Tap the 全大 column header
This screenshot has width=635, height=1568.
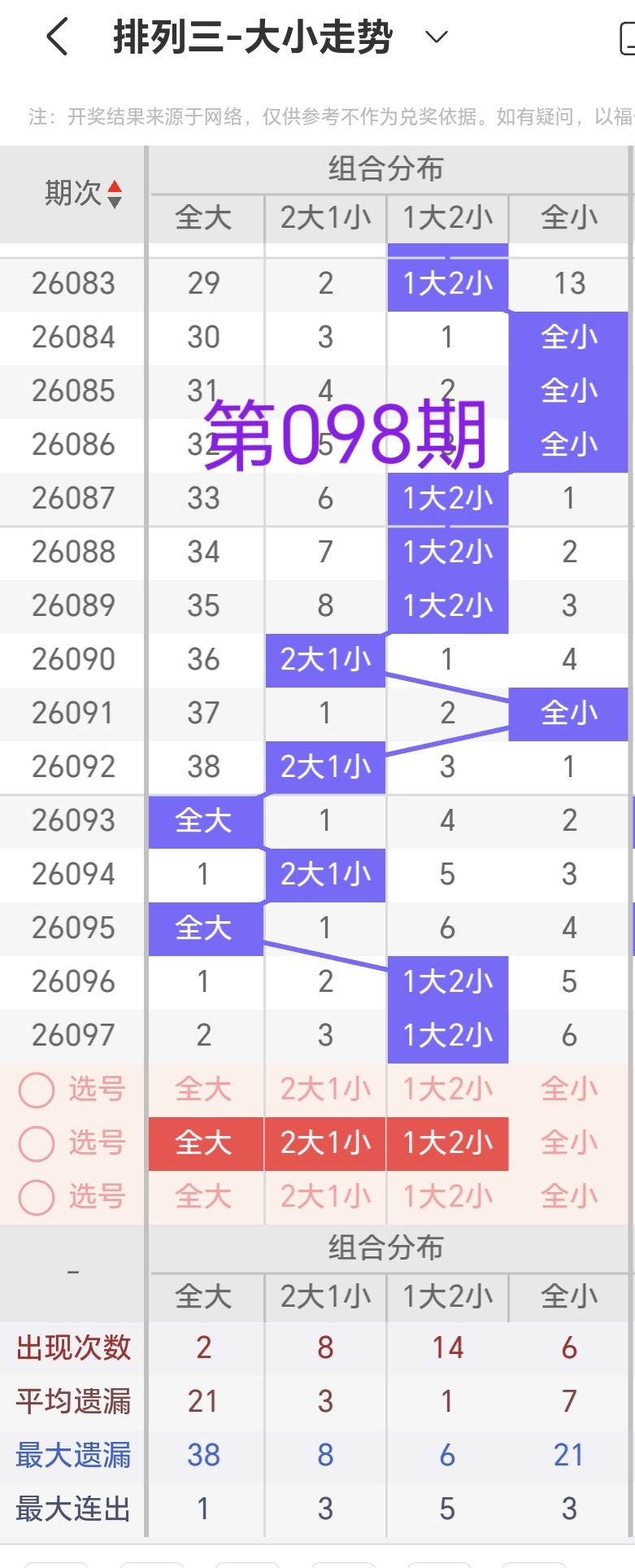(x=204, y=218)
